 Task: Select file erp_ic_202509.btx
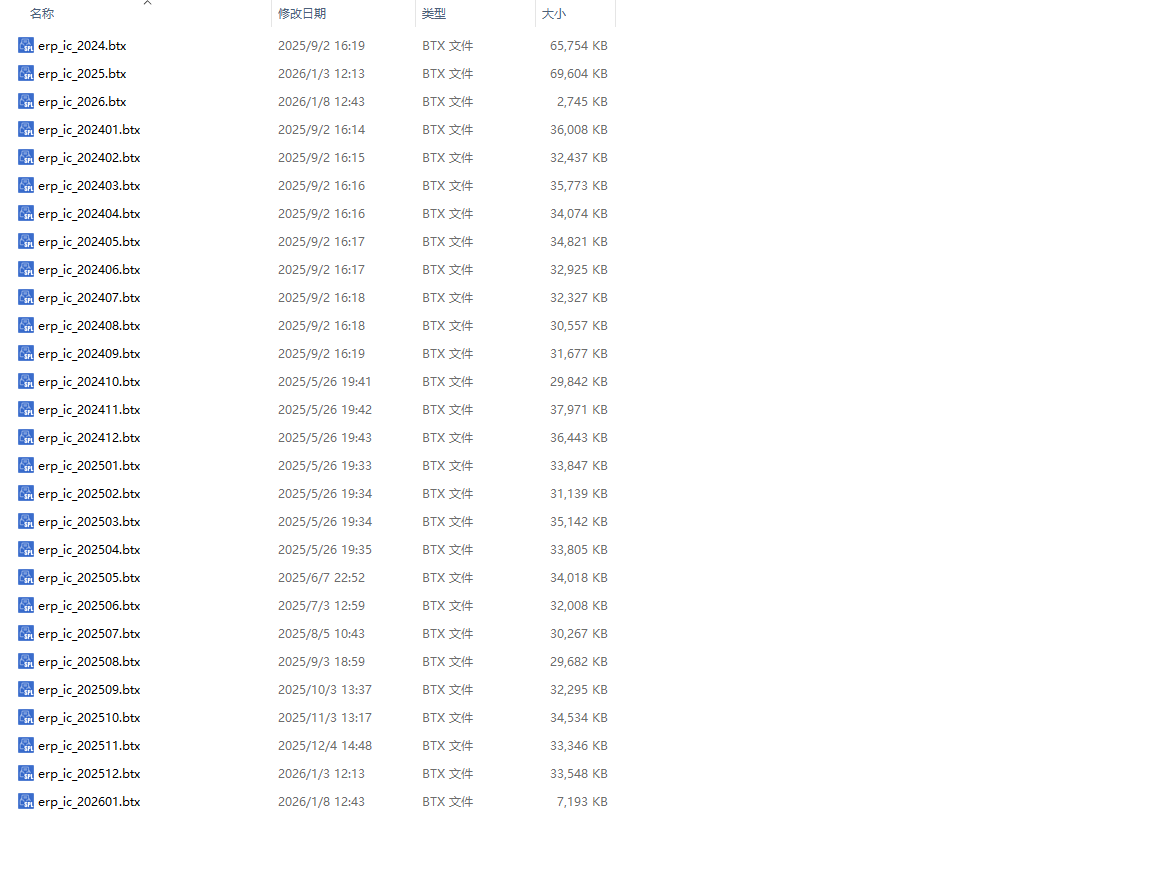[x=89, y=690]
